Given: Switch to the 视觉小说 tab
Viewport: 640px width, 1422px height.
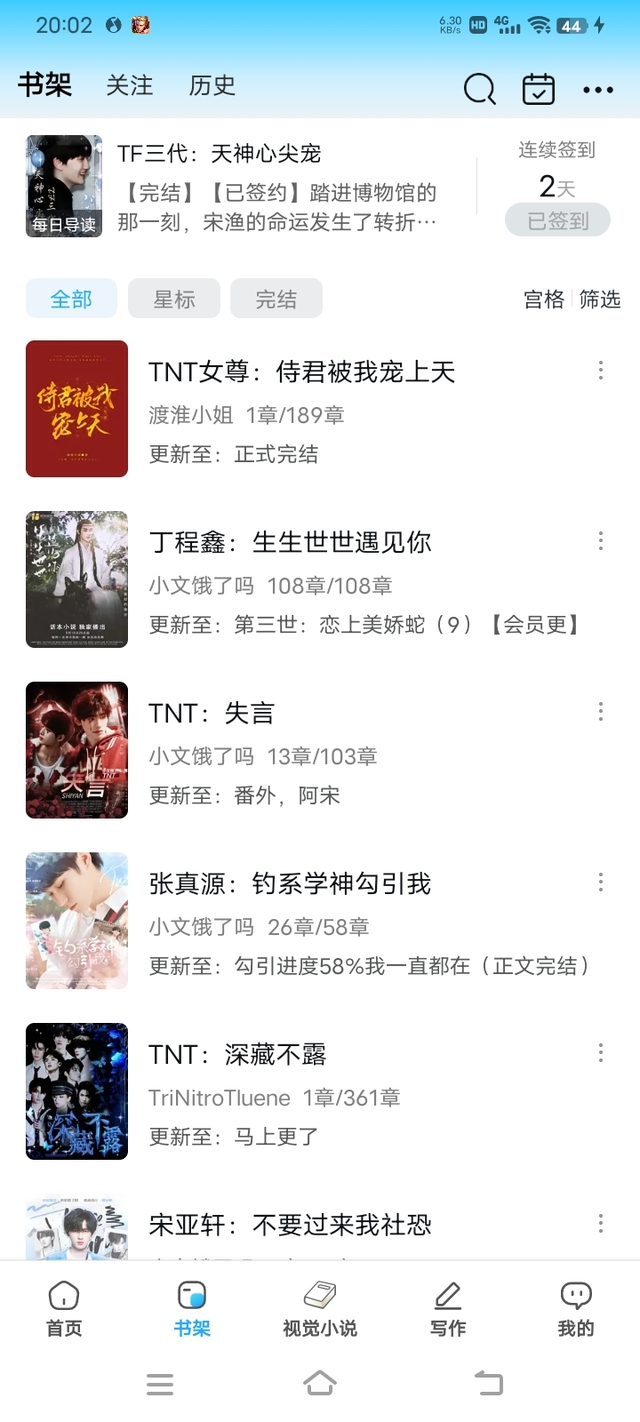Looking at the screenshot, I should [x=320, y=1308].
